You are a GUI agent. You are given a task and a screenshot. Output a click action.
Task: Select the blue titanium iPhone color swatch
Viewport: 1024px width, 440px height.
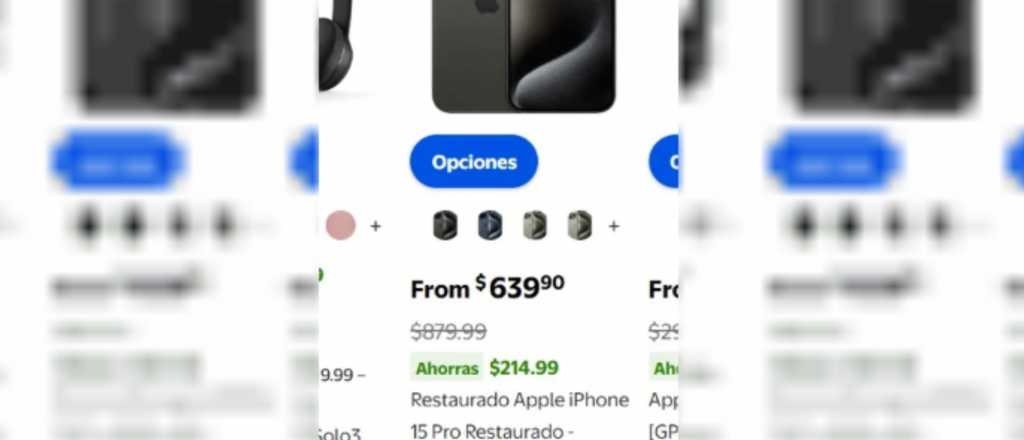[489, 226]
